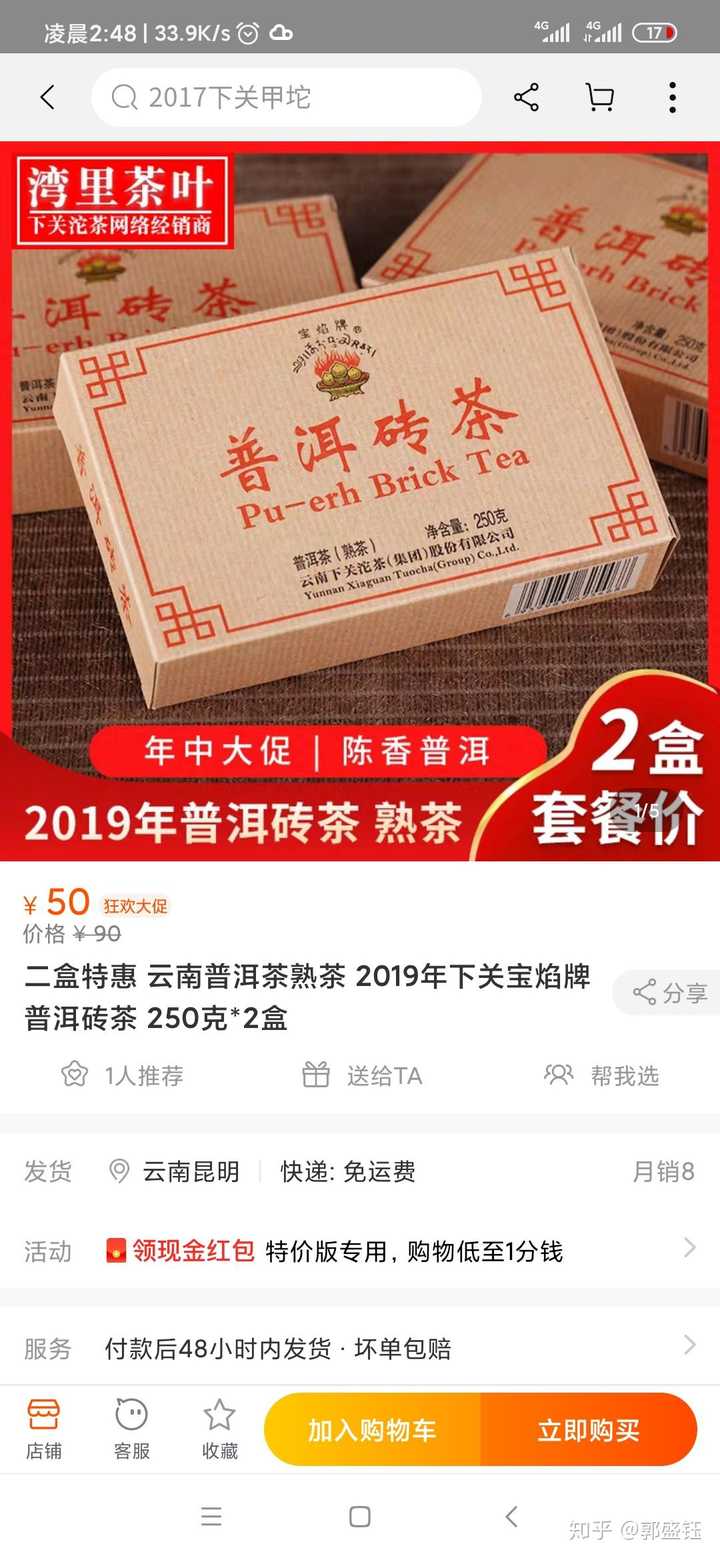
Task: Contact 客服 customer service
Action: (132, 1430)
